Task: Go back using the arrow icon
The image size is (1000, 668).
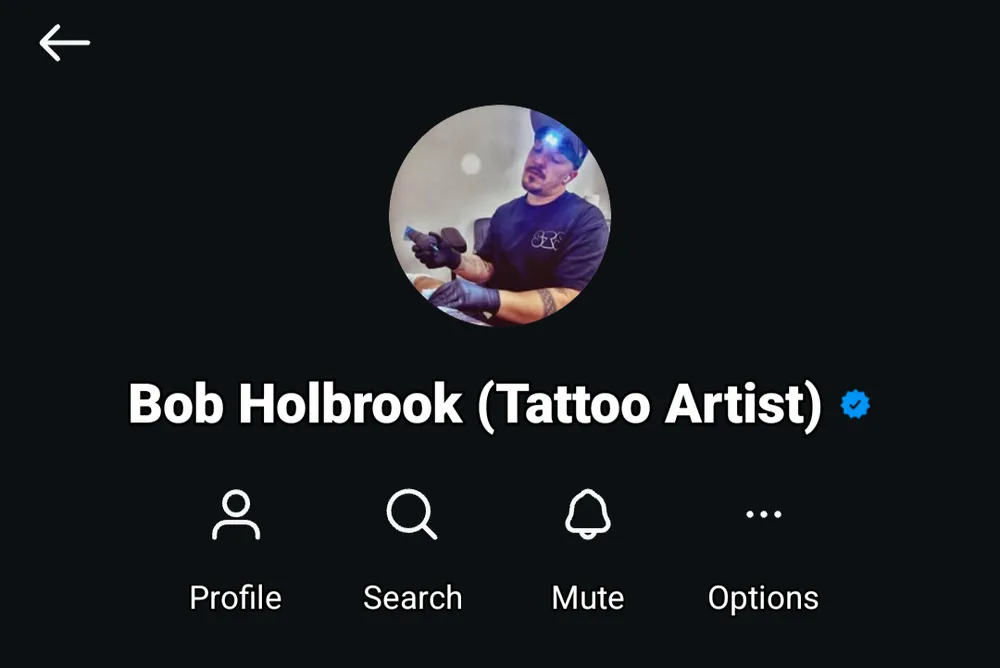Action: [64, 43]
